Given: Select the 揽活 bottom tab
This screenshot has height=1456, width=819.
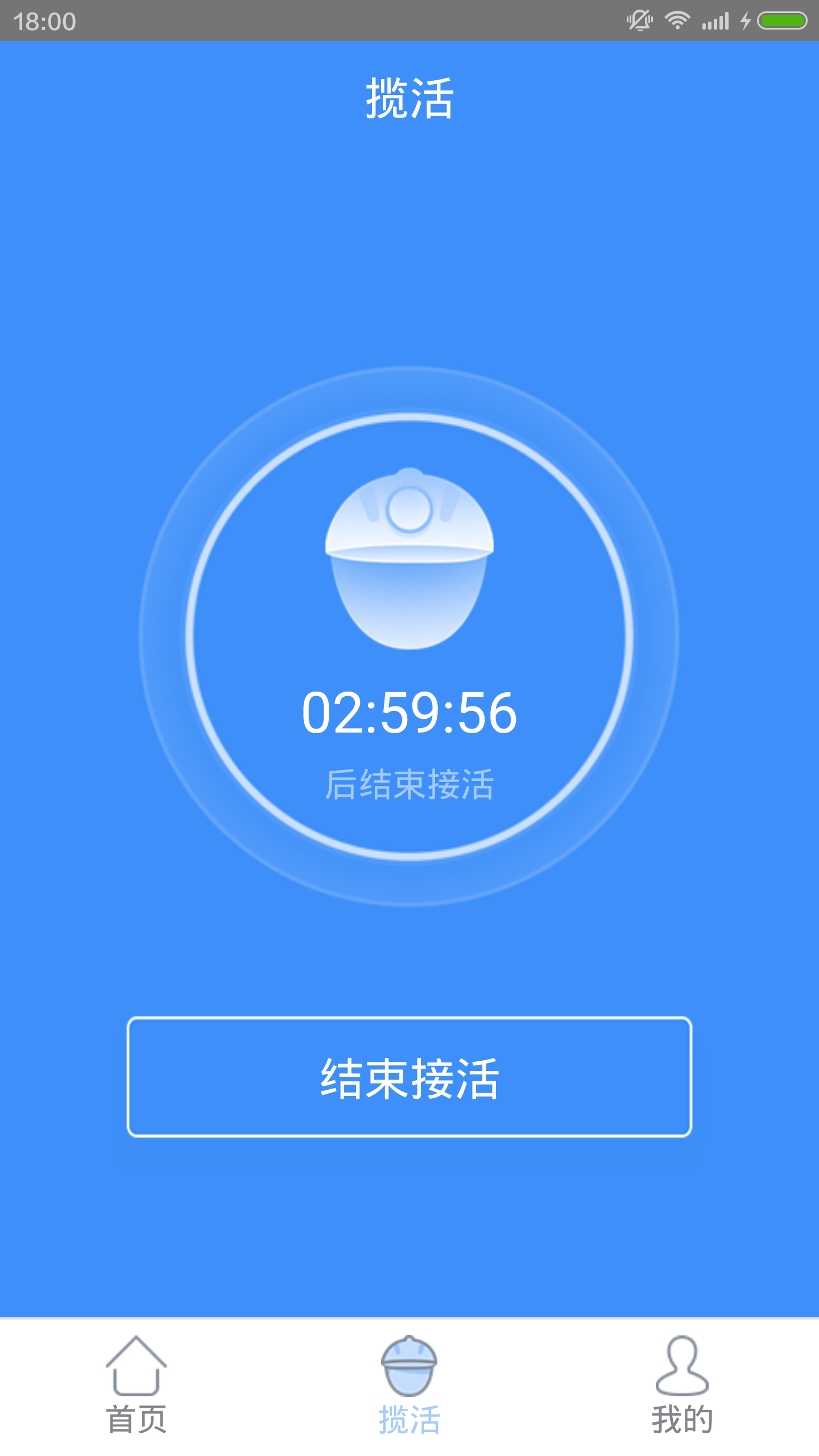Looking at the screenshot, I should click(x=409, y=1385).
